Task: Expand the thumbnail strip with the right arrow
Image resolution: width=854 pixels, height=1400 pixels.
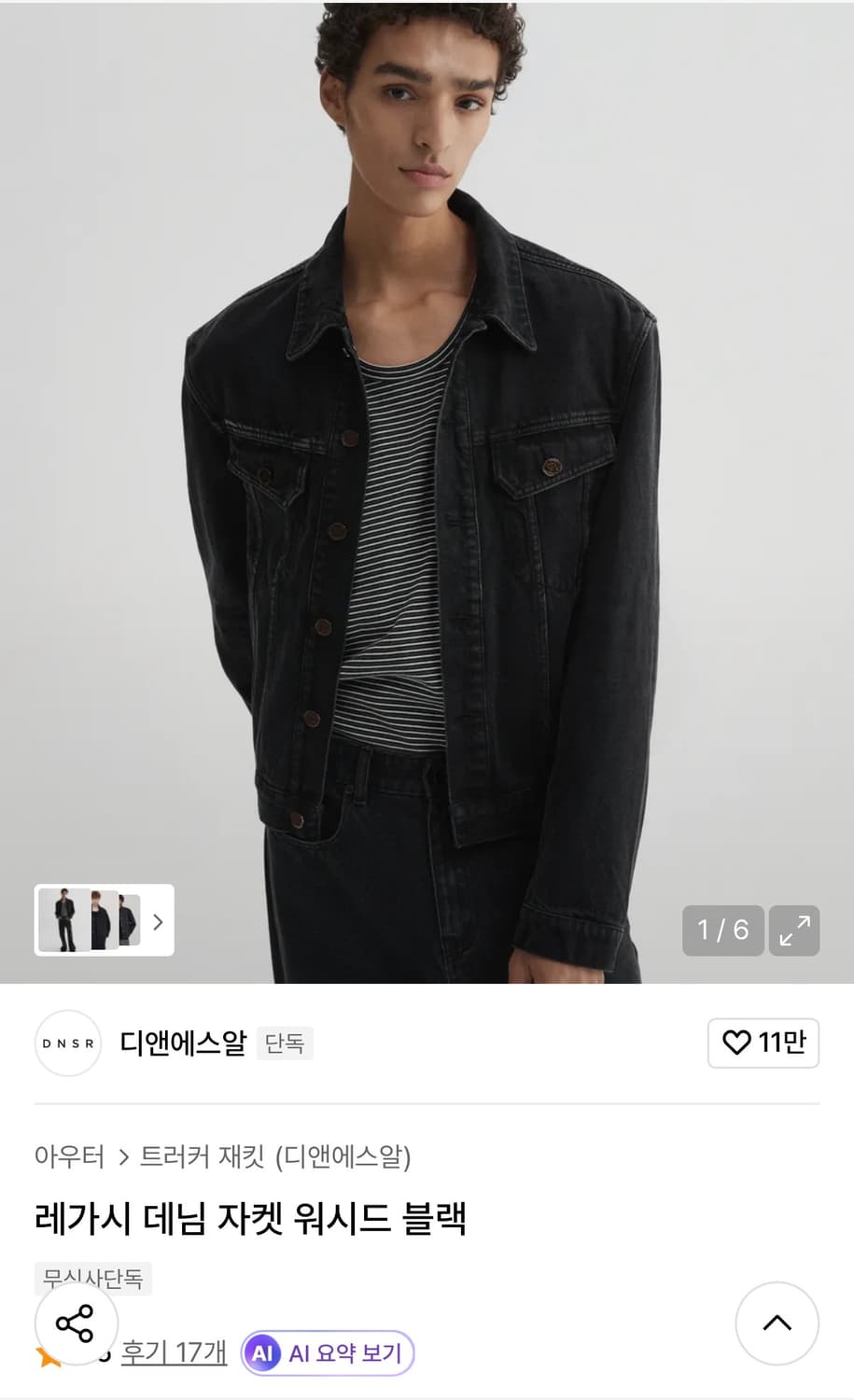Action: (157, 922)
